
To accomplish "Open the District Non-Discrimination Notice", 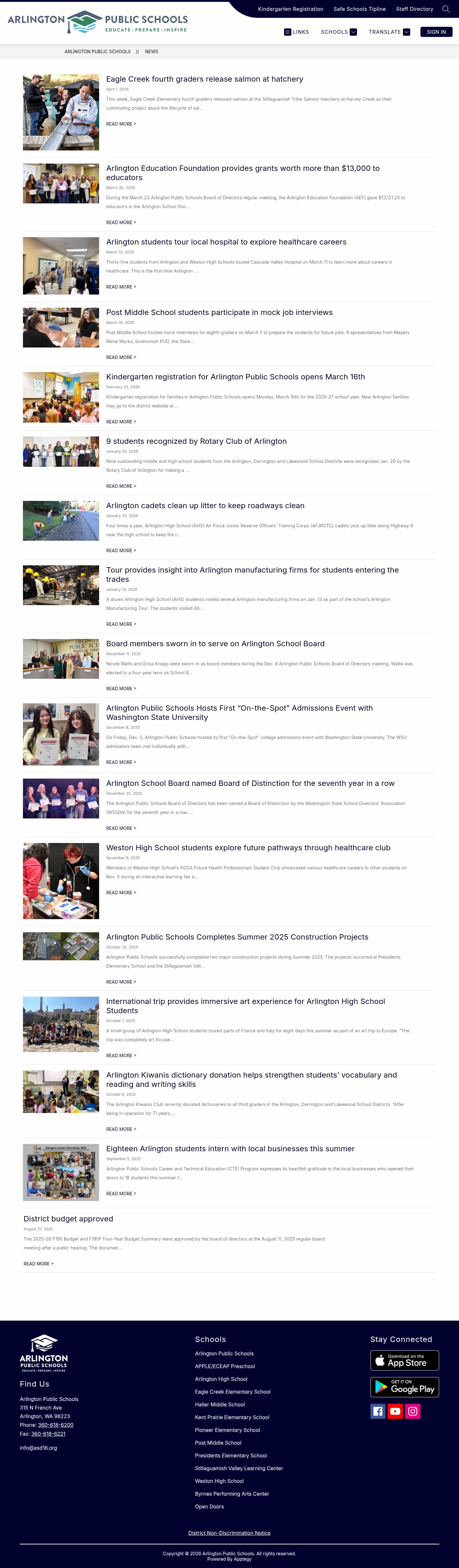I will pyautogui.click(x=229, y=1533).
